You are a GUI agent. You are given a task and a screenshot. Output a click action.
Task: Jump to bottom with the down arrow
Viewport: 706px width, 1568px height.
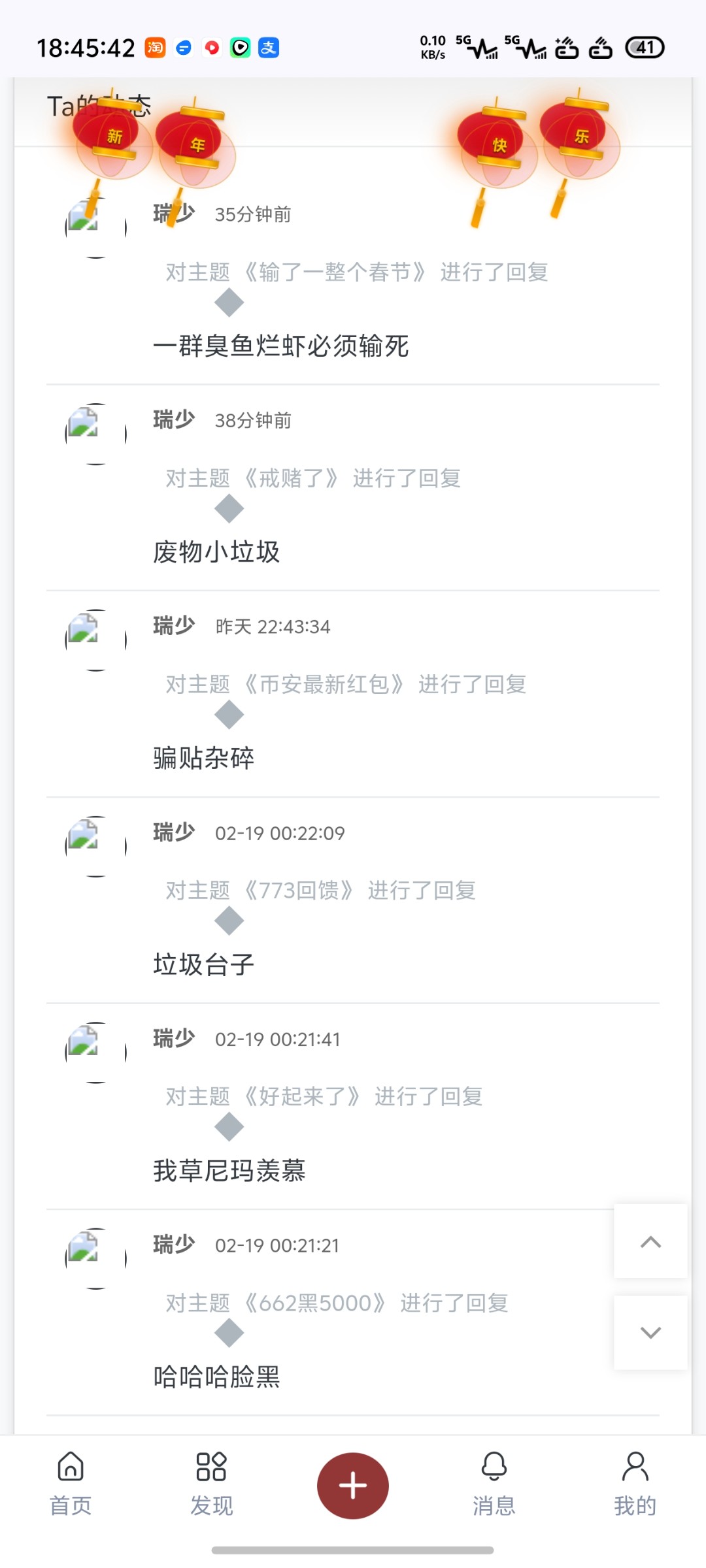click(x=650, y=1332)
